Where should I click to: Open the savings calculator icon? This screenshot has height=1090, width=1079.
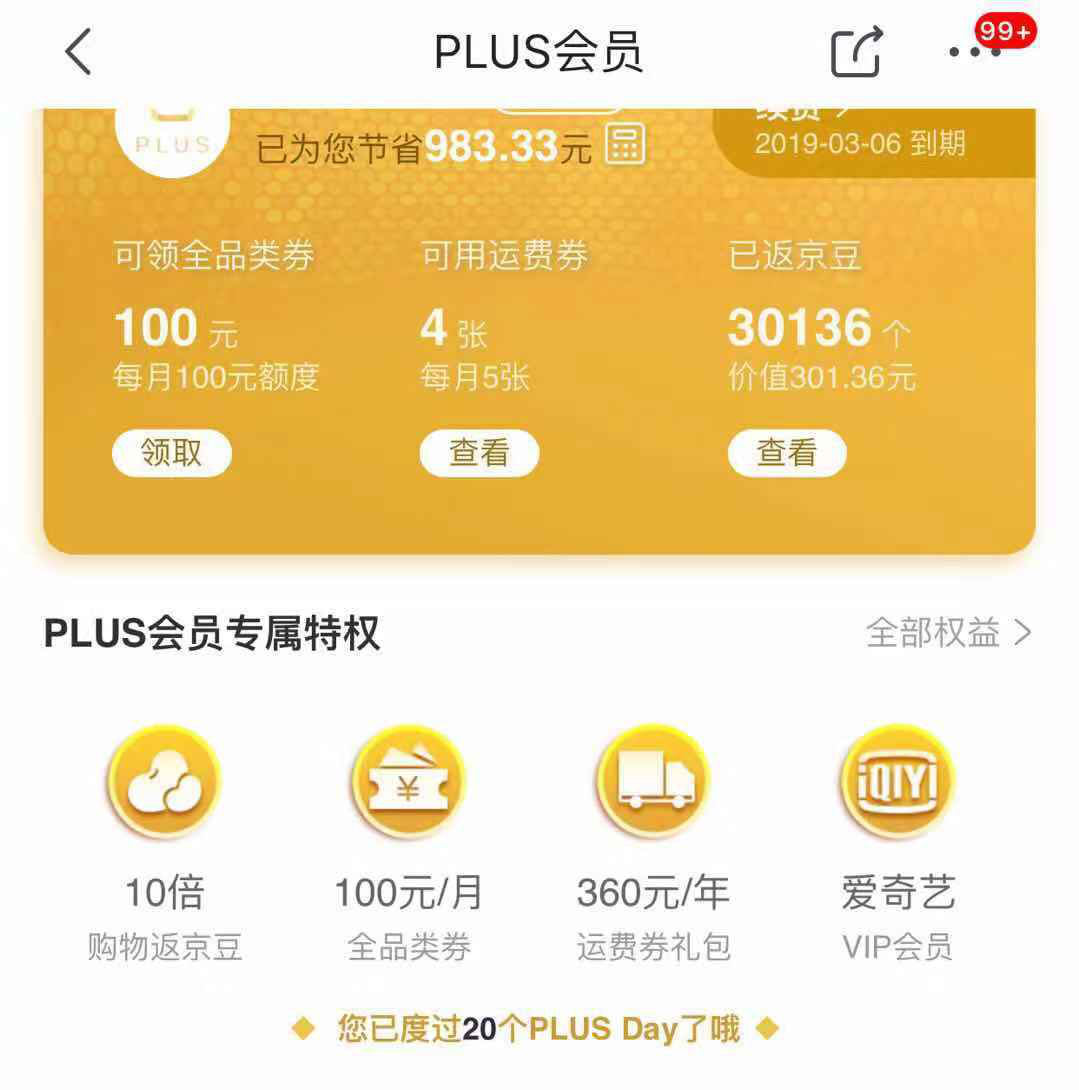pos(626,146)
